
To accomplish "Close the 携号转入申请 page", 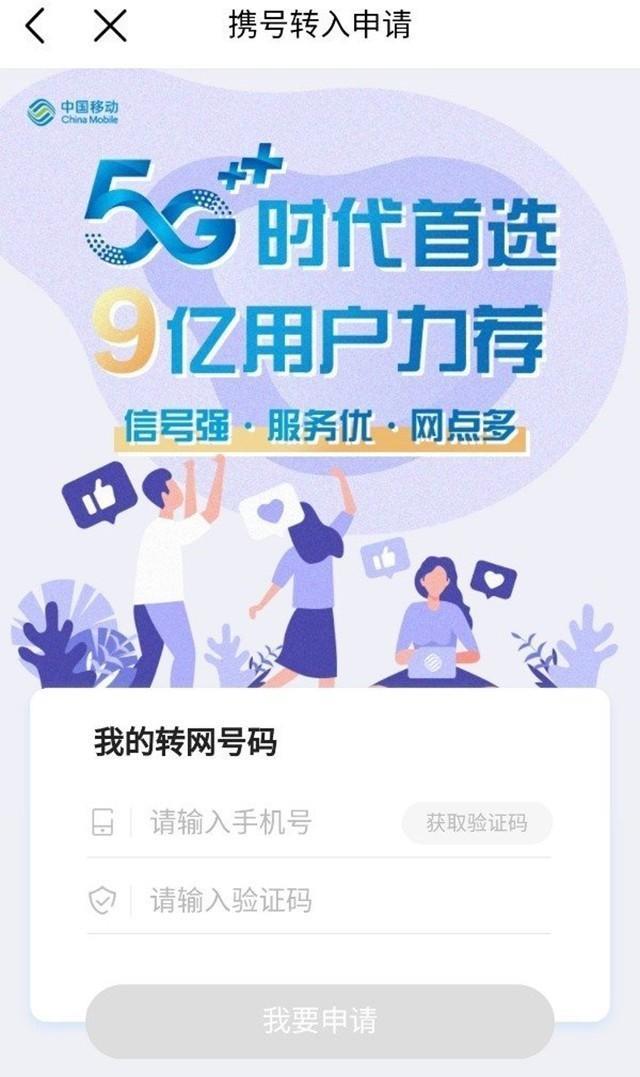I will [110, 26].
